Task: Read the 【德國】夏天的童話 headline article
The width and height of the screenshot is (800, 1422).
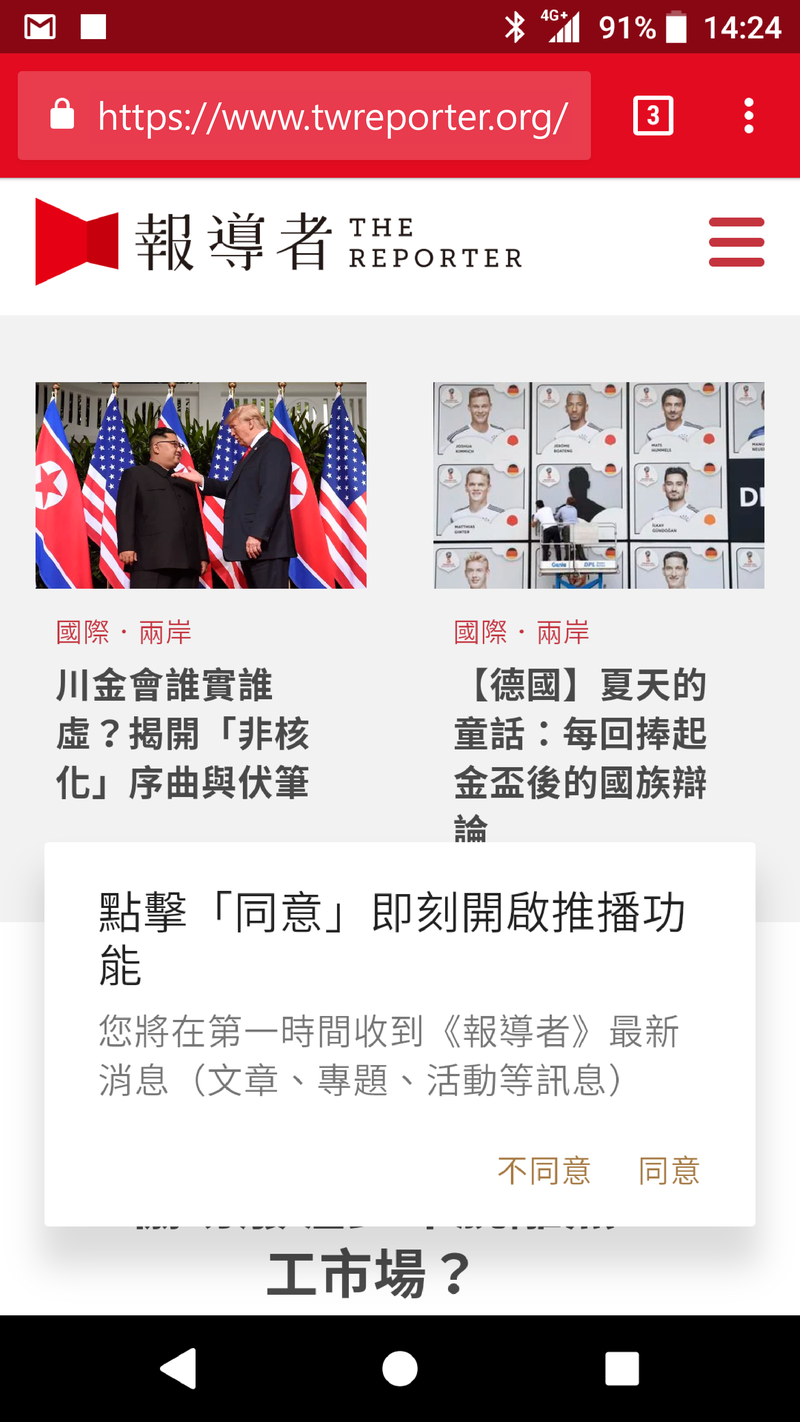Action: click(x=580, y=734)
